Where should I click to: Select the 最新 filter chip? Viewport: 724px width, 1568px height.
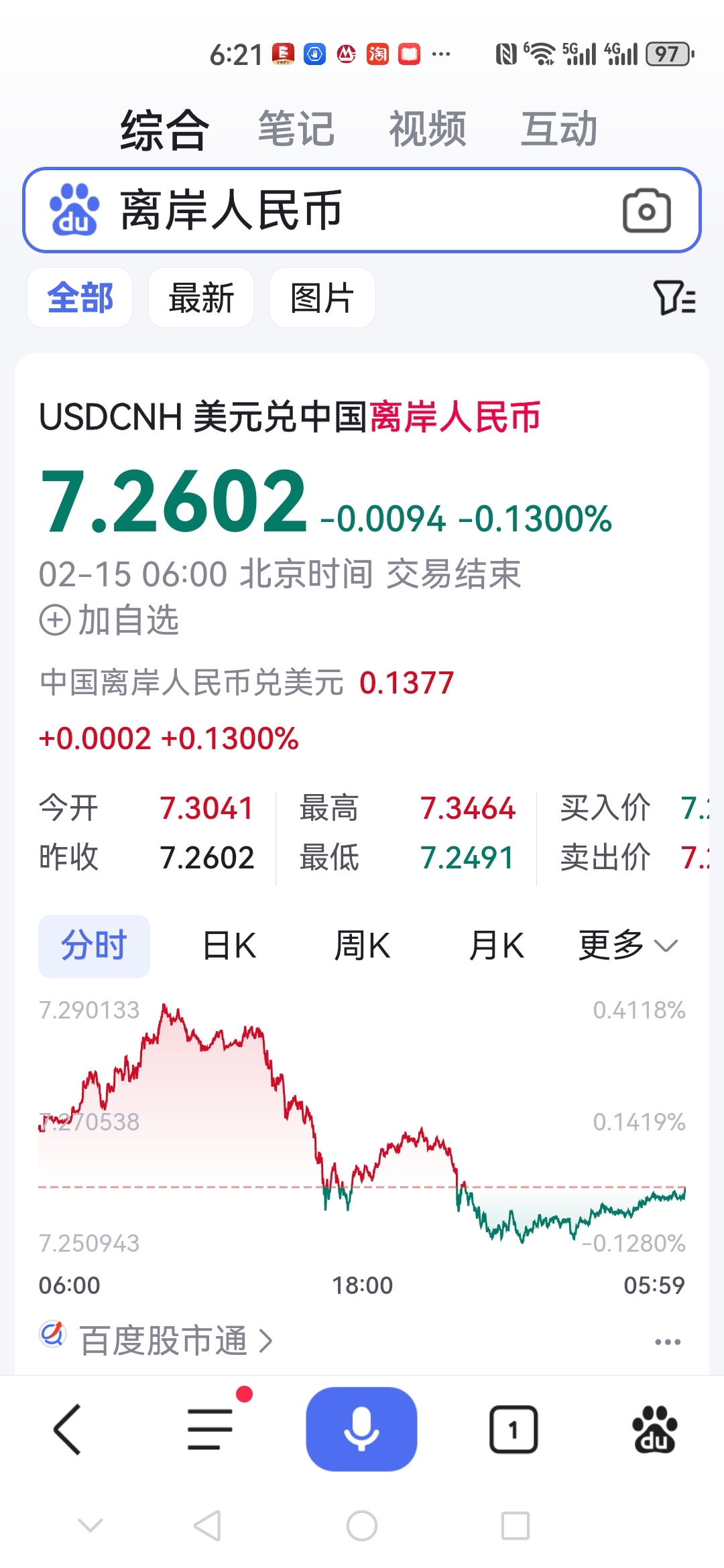[200, 297]
